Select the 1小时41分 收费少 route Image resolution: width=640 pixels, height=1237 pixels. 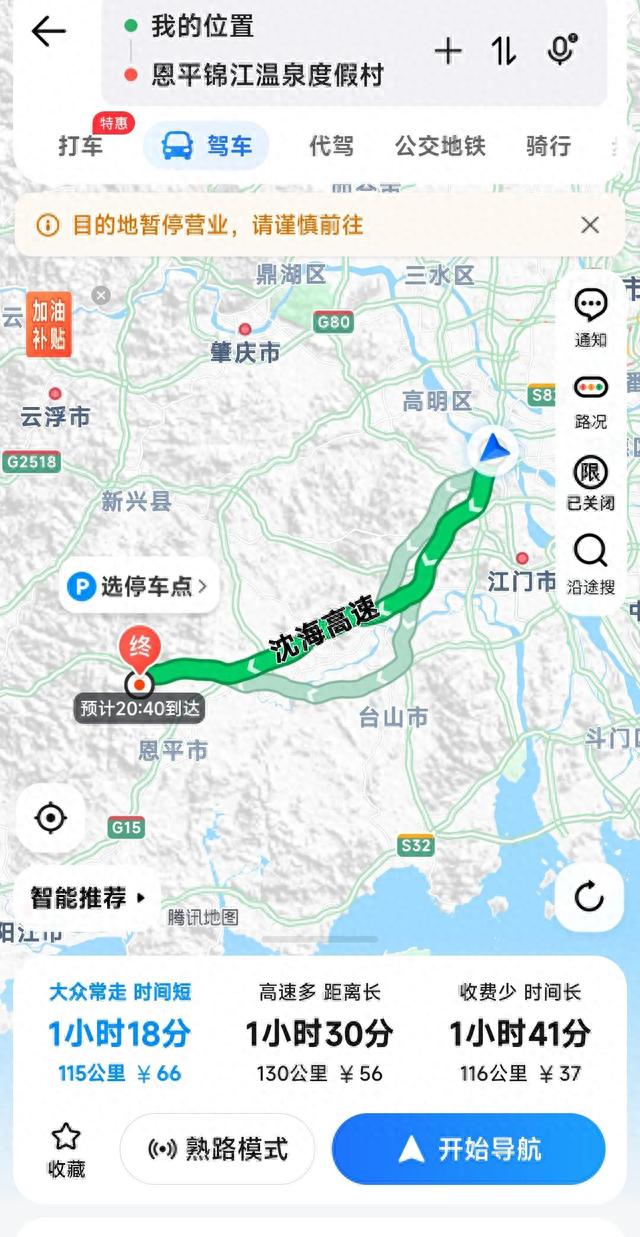click(520, 1032)
